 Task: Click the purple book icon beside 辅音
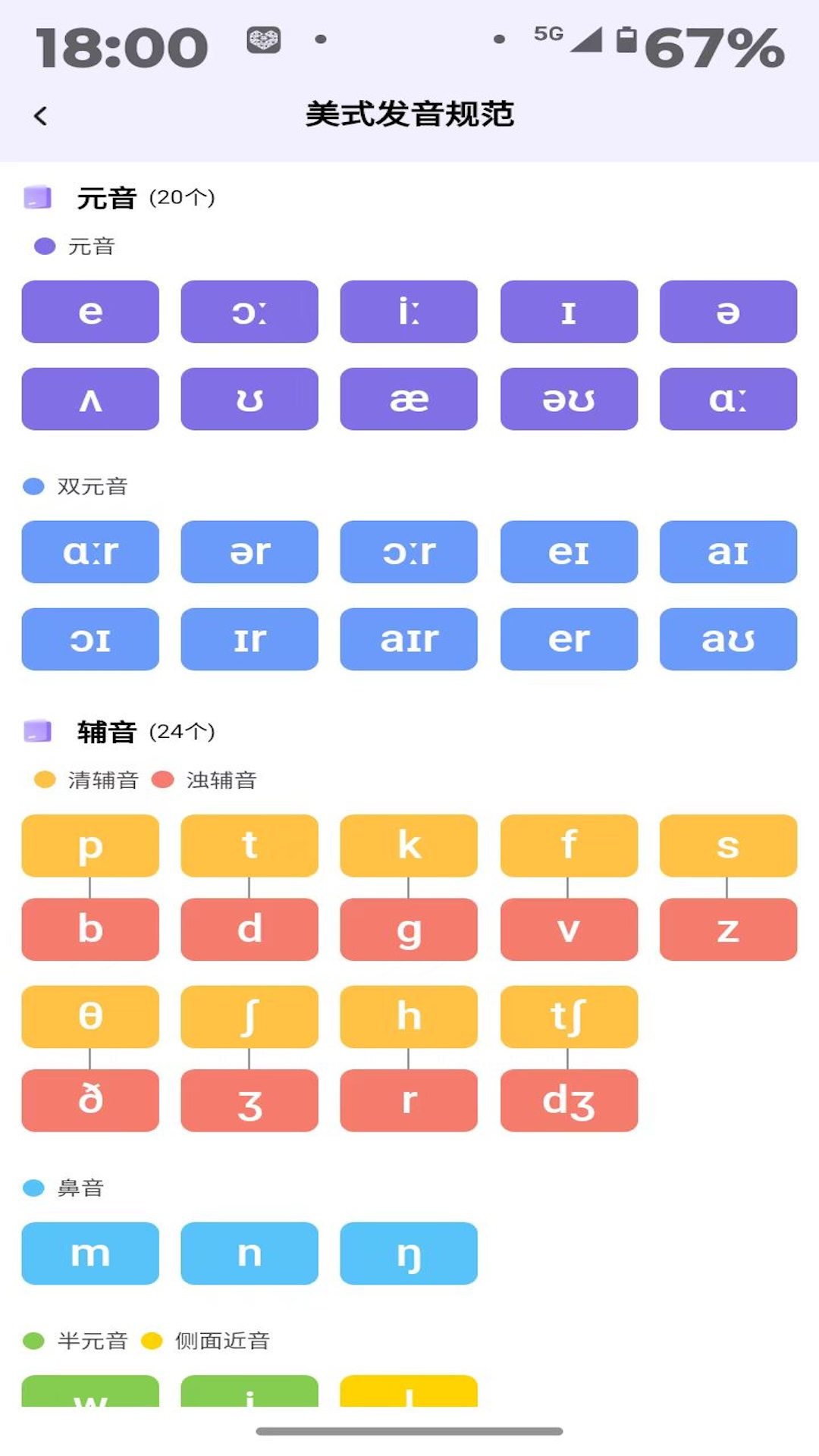(38, 732)
